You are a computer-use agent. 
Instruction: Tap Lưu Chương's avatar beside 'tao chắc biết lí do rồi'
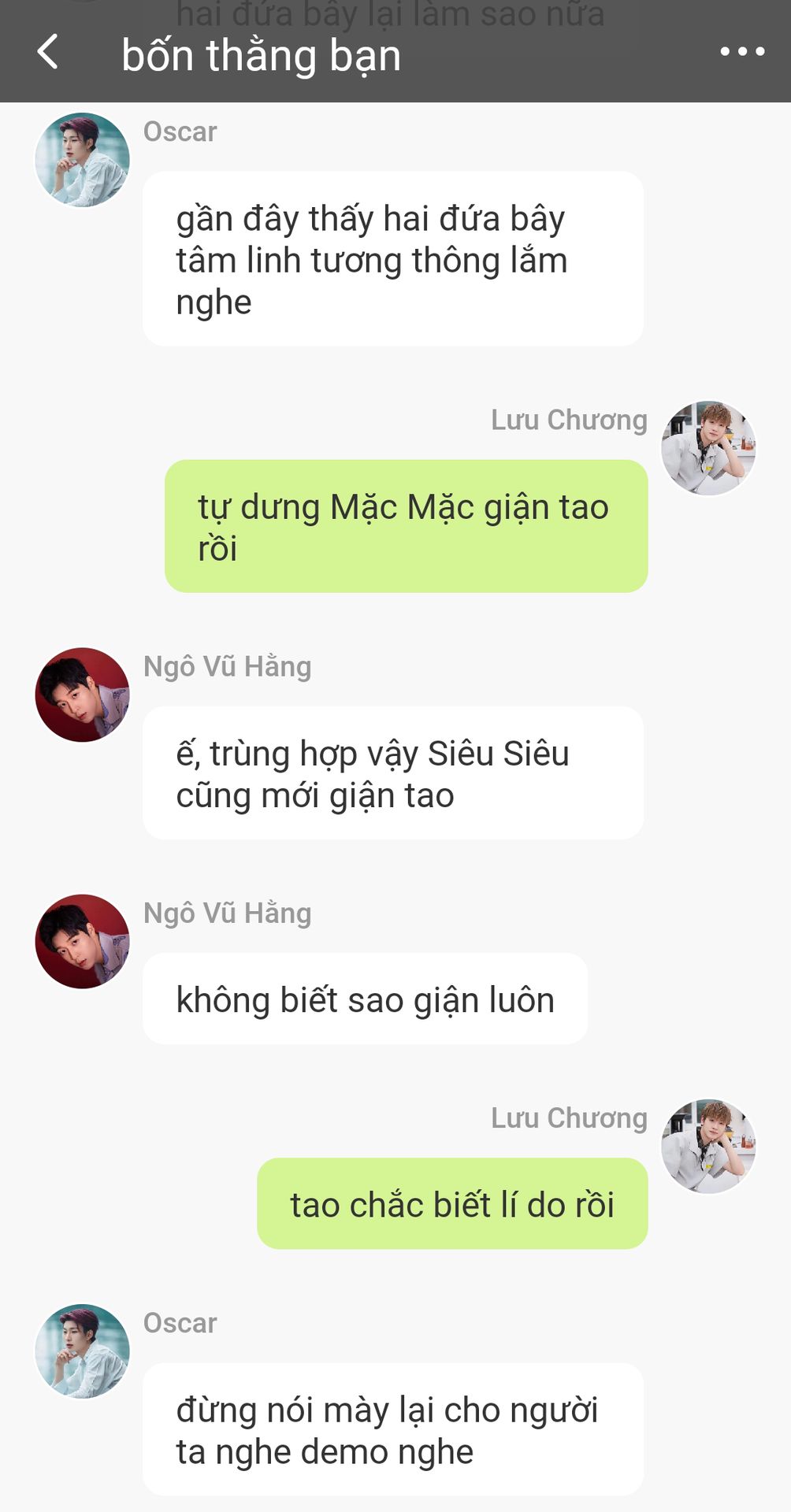708,1146
